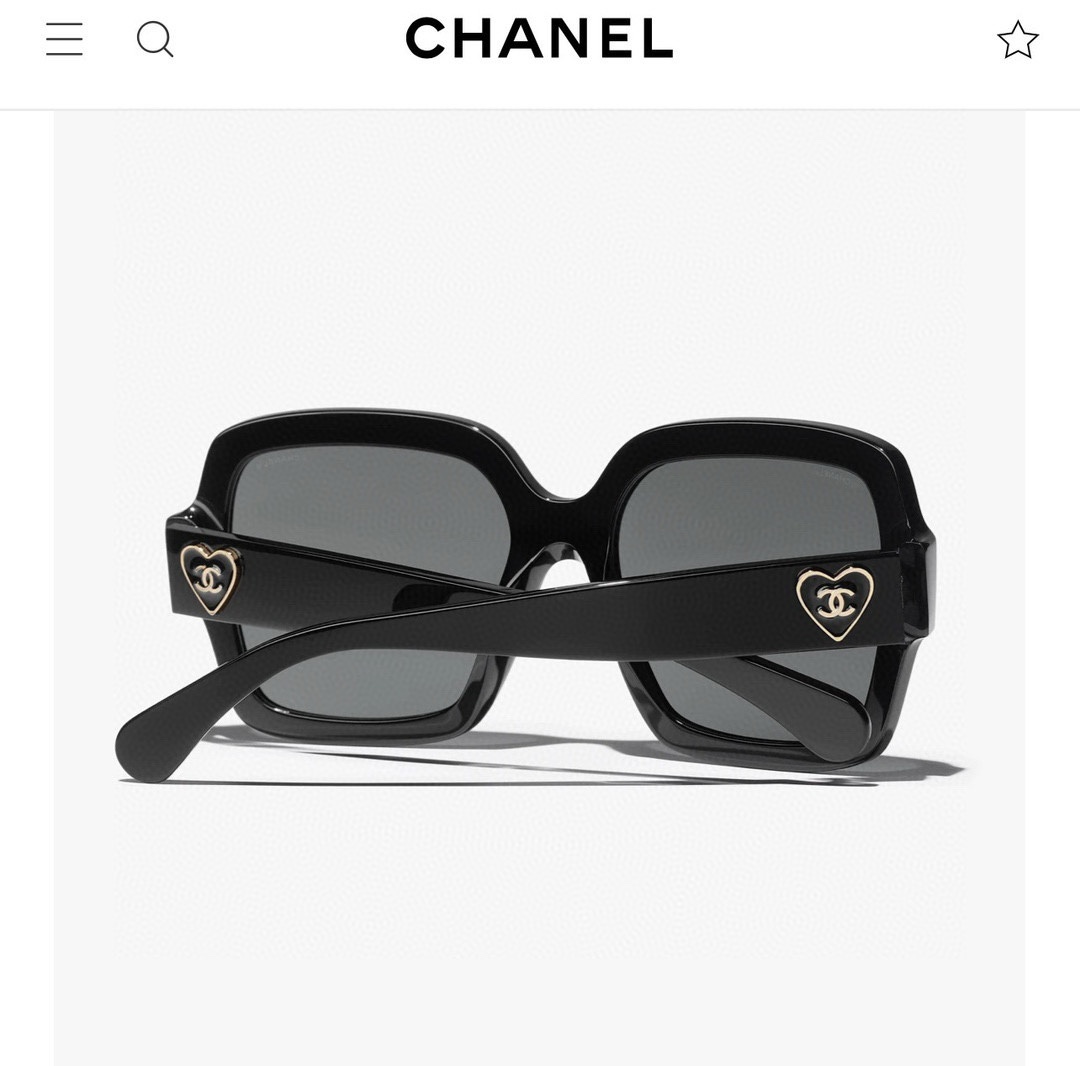Open the hamburger navigation menu
Image resolution: width=1080 pixels, height=1066 pixels.
[x=65, y=39]
